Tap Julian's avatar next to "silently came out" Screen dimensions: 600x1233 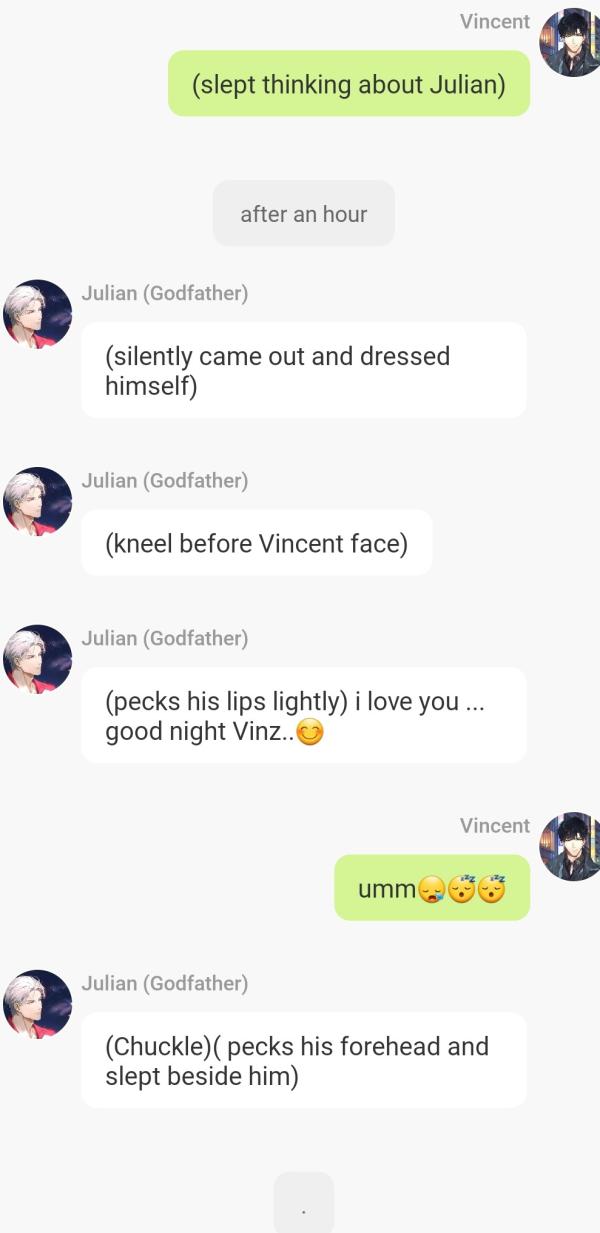coord(38,314)
